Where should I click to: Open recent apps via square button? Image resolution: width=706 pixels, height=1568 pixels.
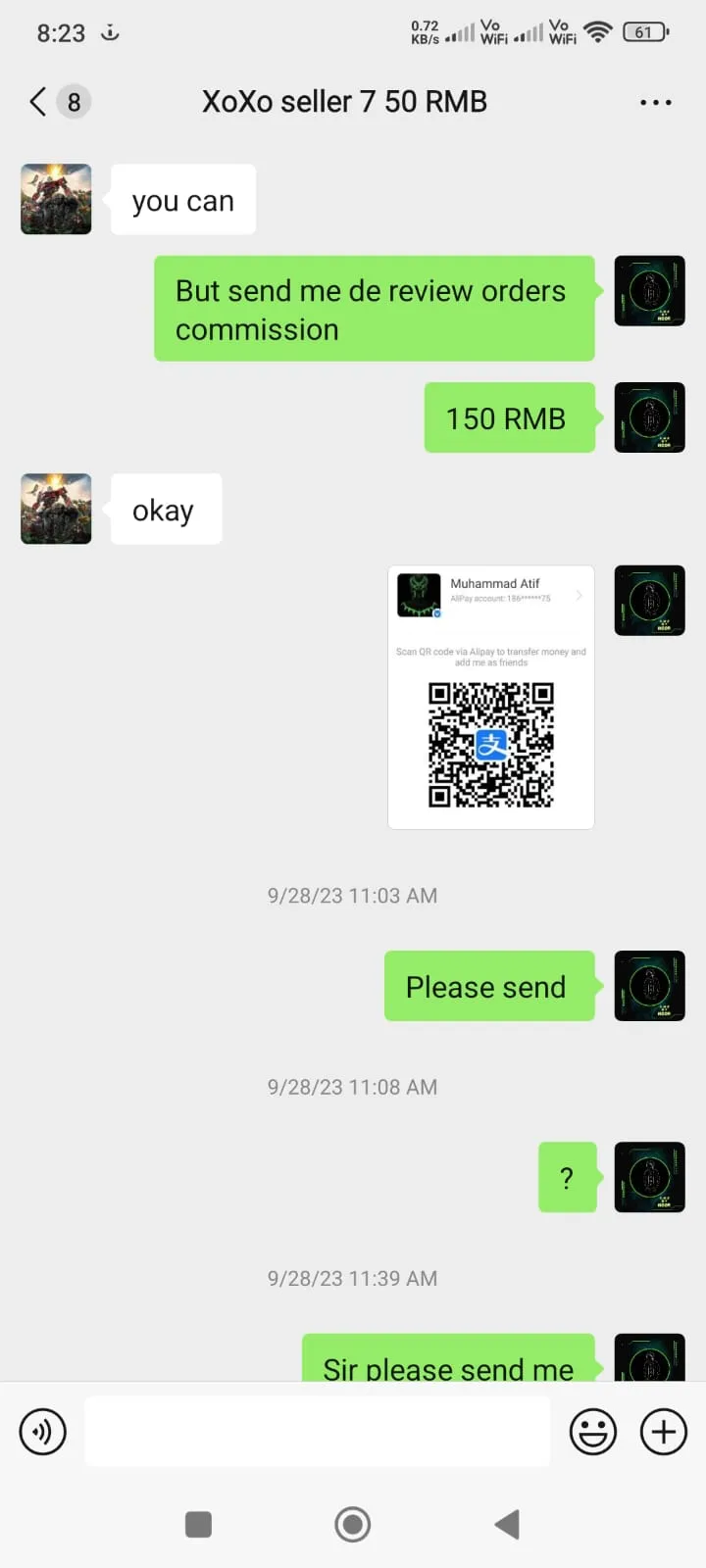pos(198,1524)
